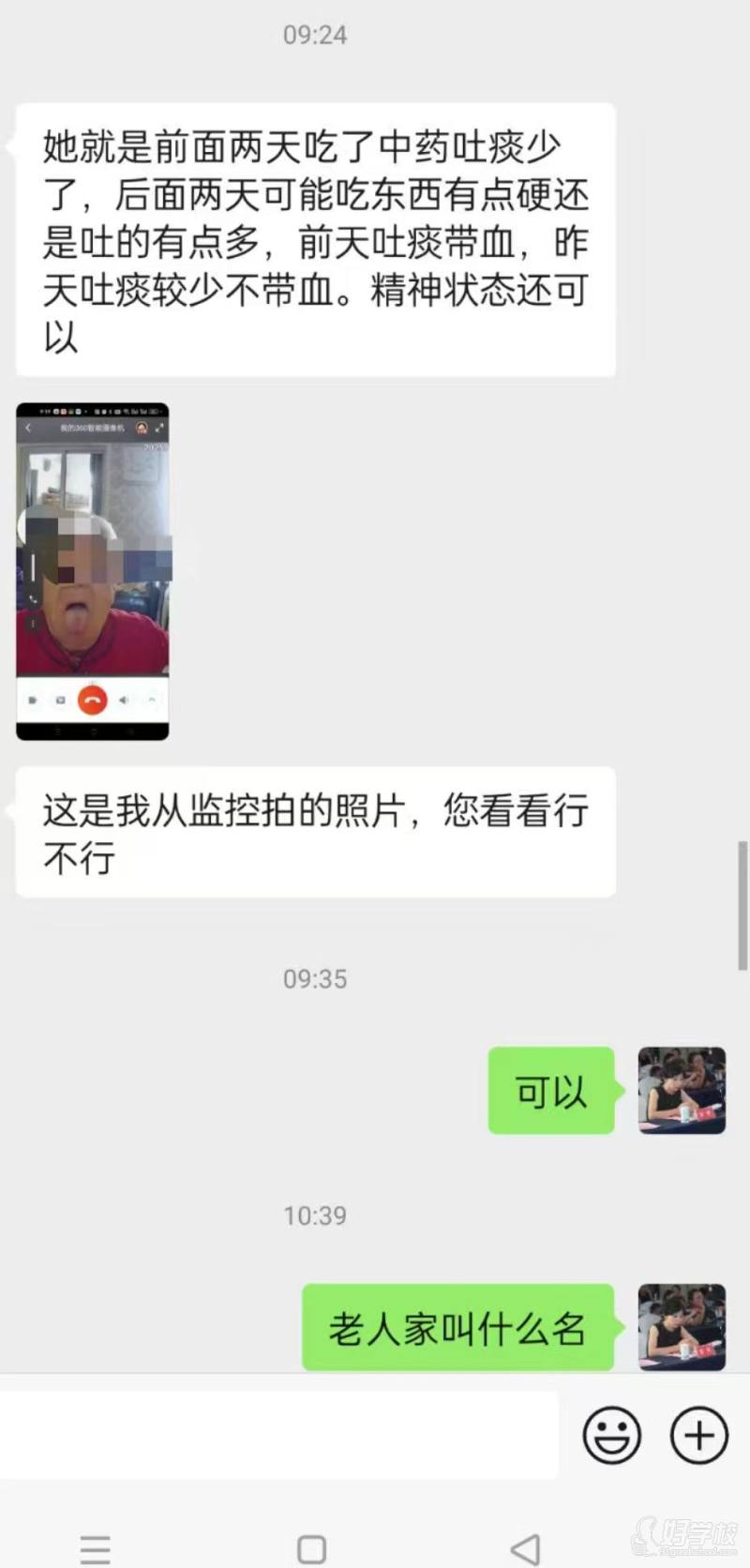Open the emoji sticker panel
750x1568 pixels.
[612, 1434]
